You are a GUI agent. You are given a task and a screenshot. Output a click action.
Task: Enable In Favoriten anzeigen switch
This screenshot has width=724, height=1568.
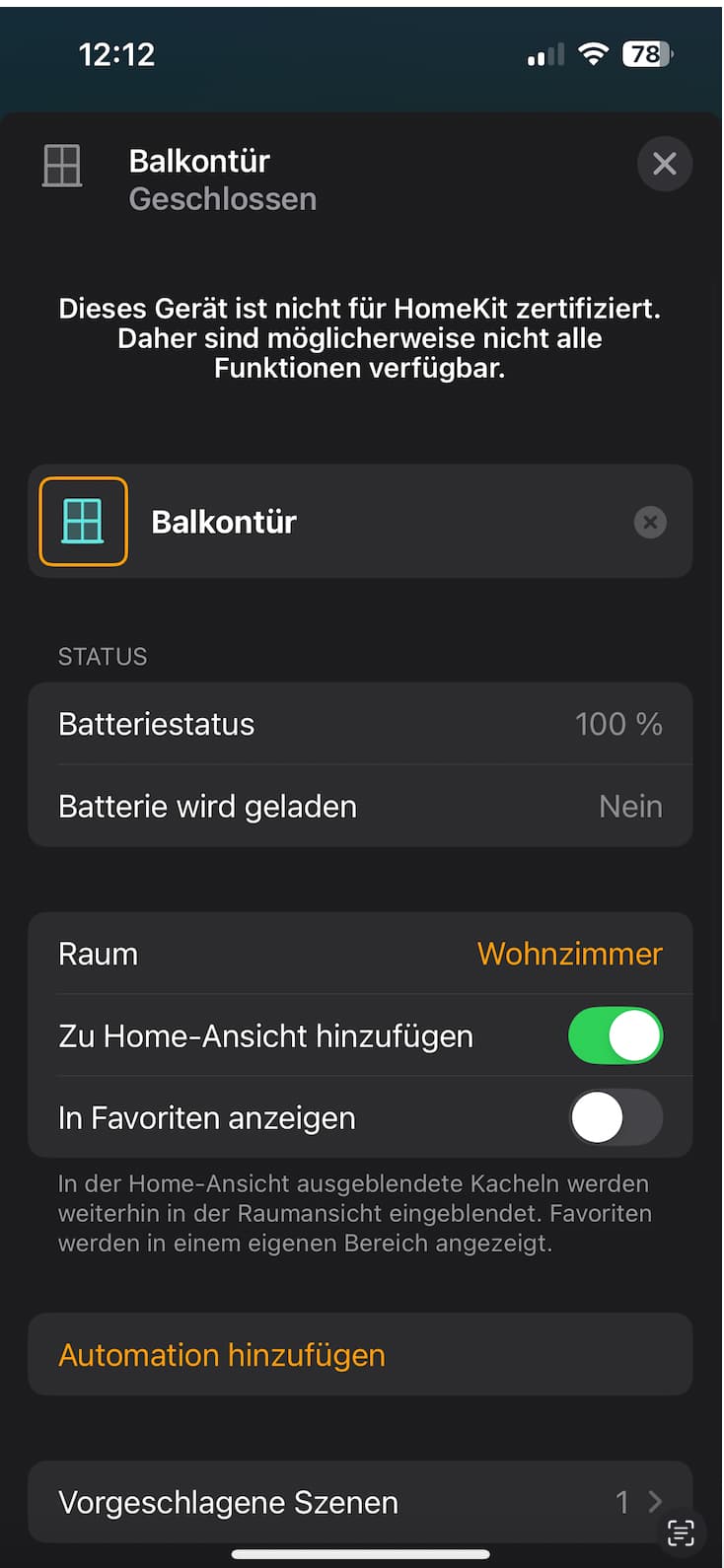(615, 1117)
